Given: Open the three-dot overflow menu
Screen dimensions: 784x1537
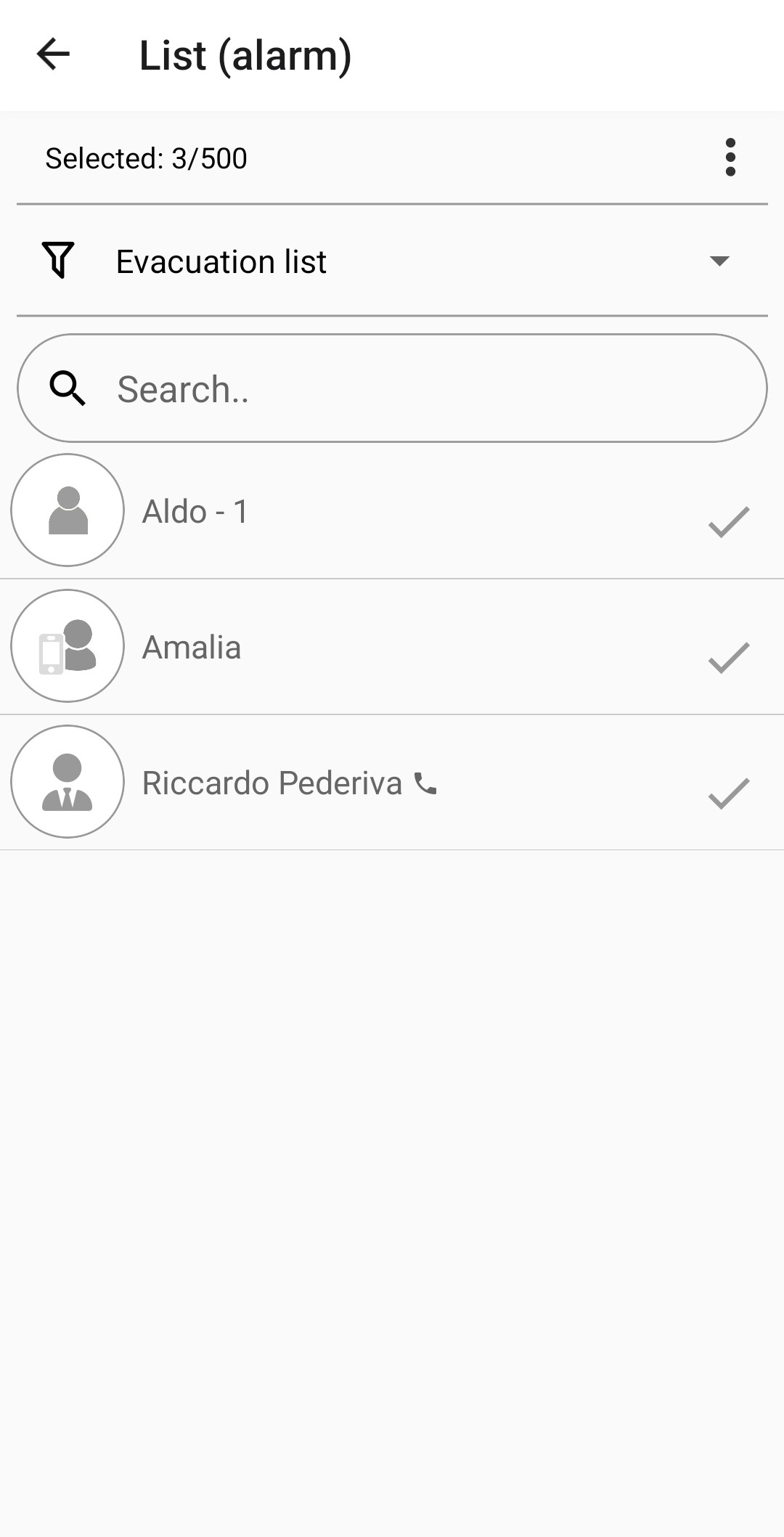Looking at the screenshot, I should [x=730, y=158].
